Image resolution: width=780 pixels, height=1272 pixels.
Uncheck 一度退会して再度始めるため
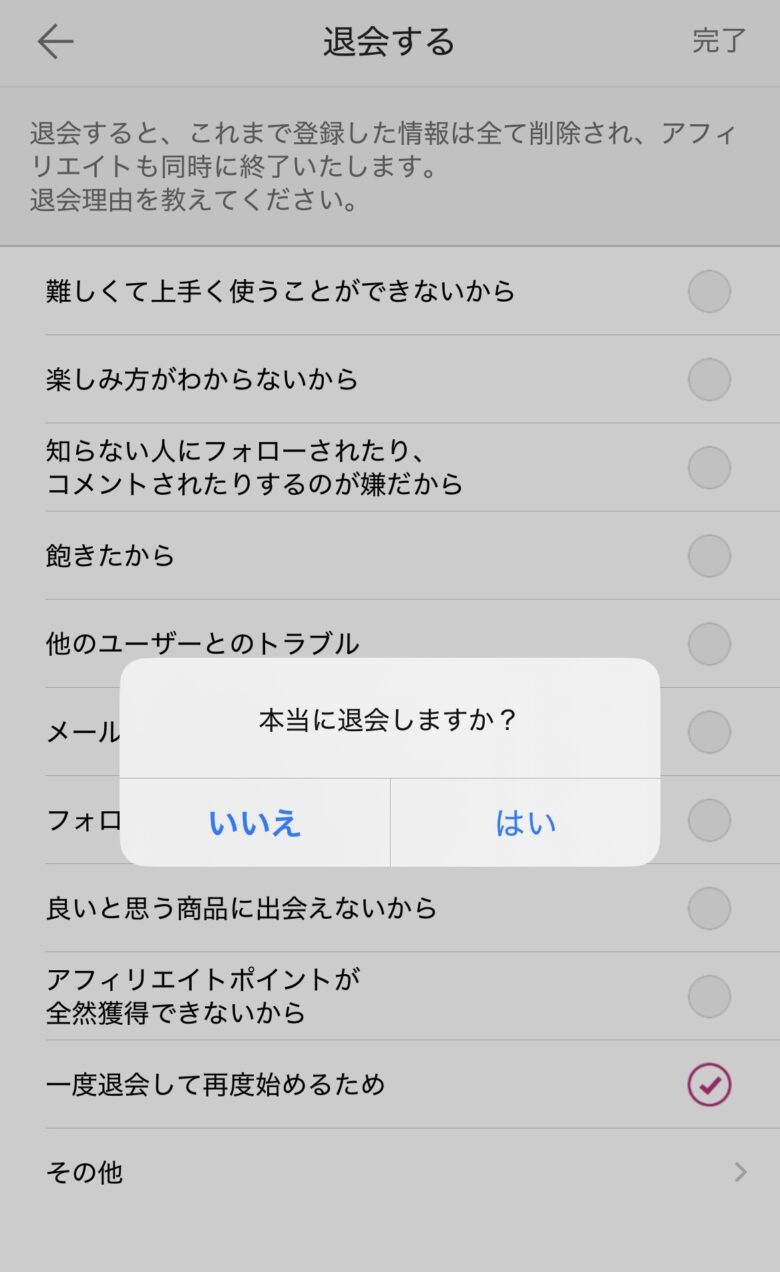(x=709, y=1084)
